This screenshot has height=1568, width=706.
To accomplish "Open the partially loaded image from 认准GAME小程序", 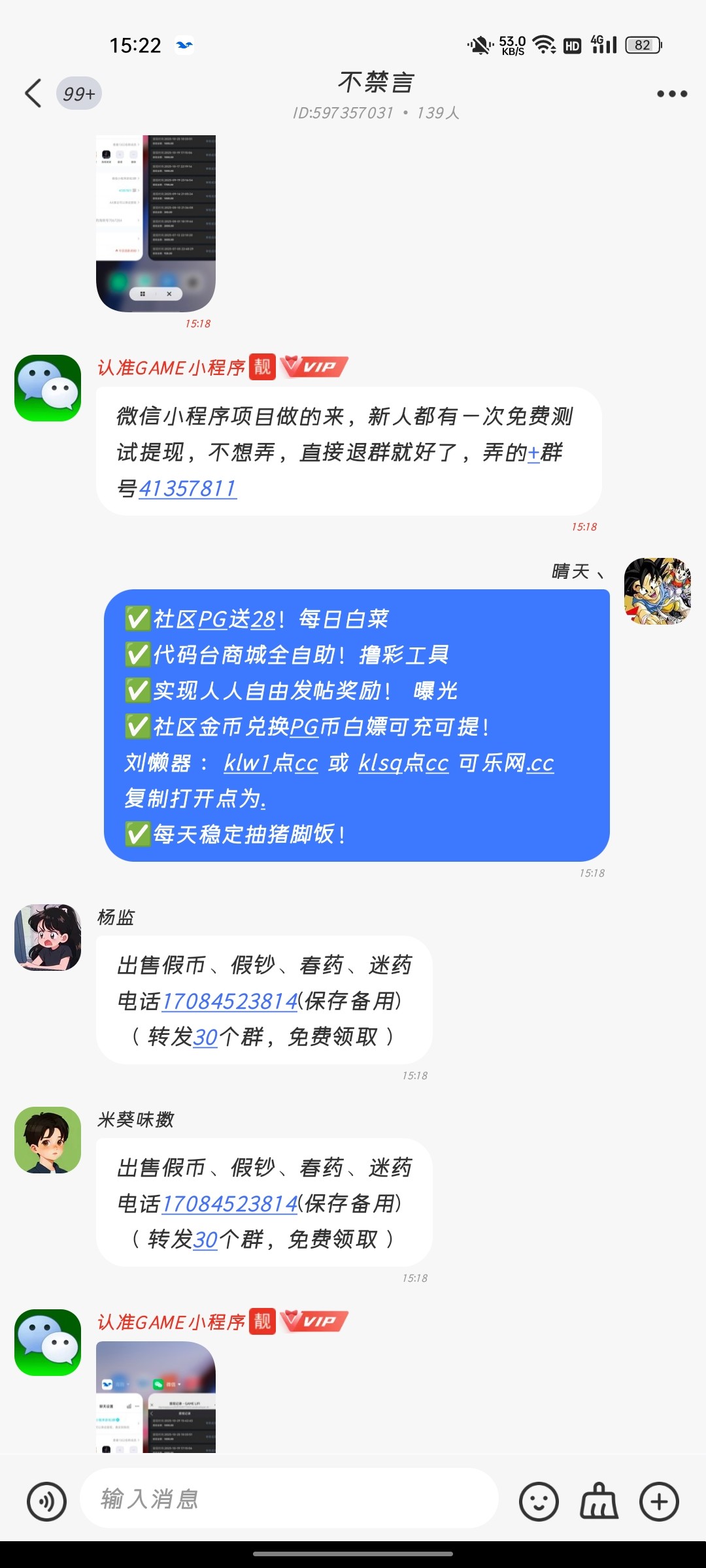I will pos(157,1405).
